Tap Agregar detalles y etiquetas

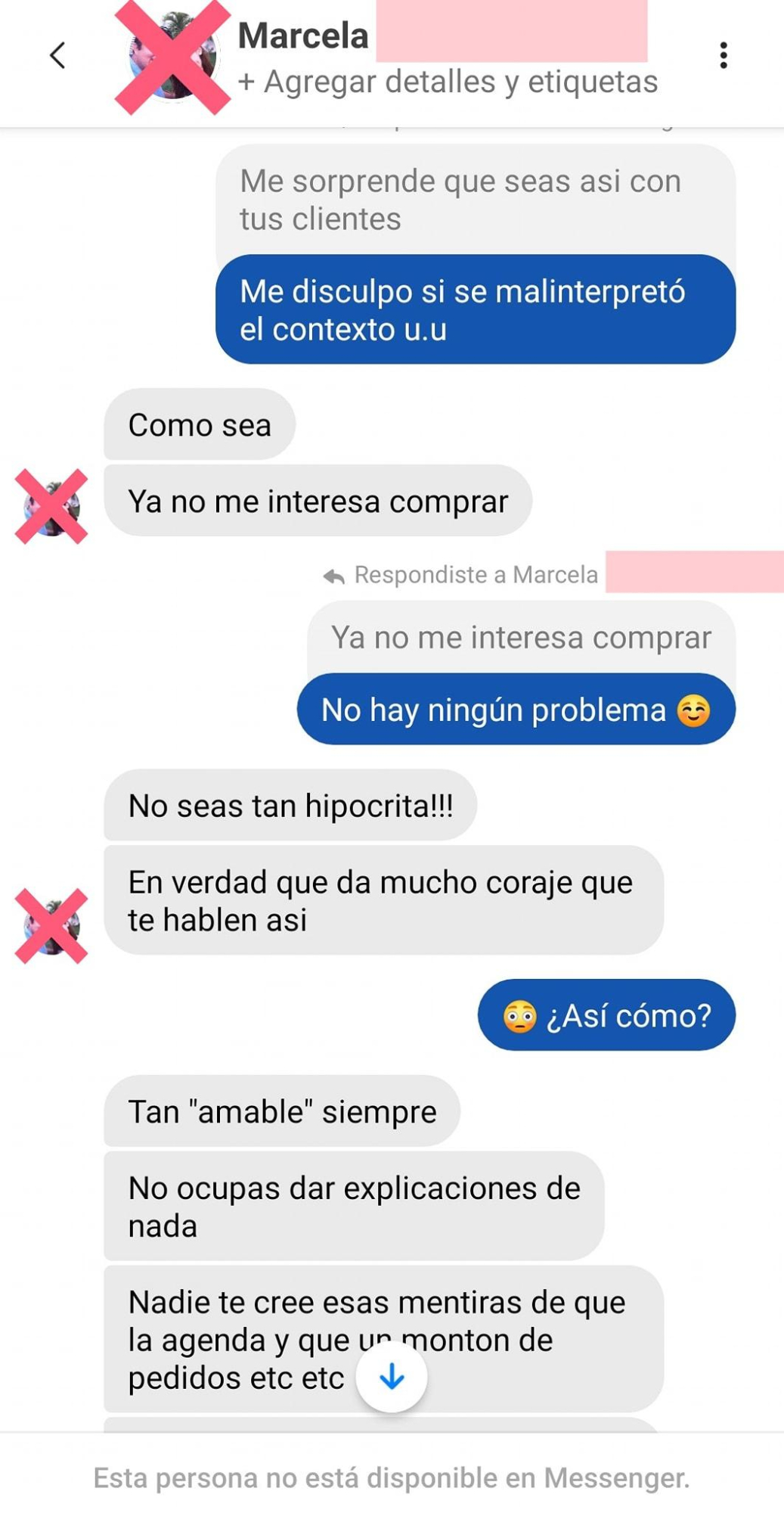click(x=448, y=82)
